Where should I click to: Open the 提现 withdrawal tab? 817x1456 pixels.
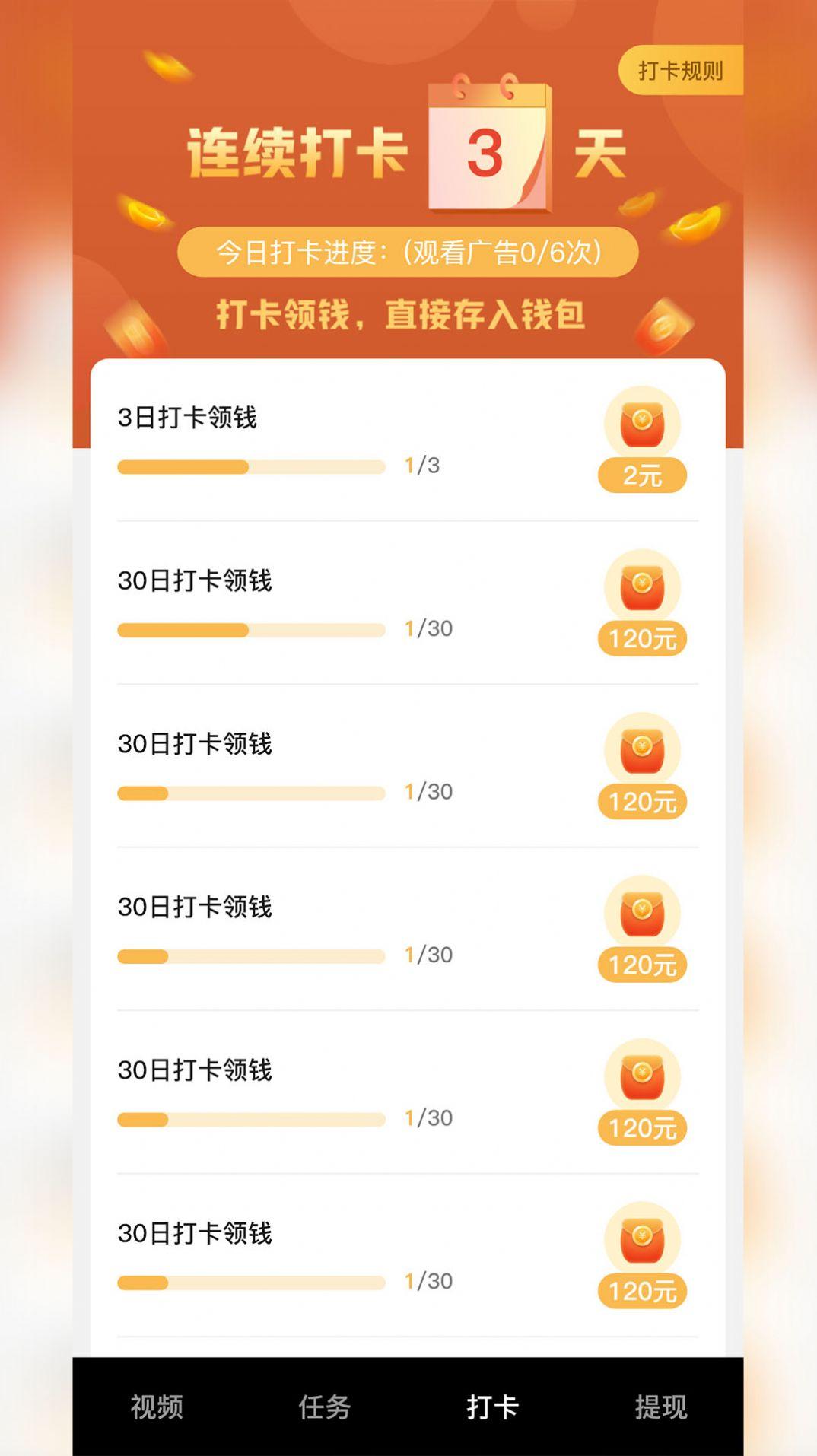pos(660,1407)
